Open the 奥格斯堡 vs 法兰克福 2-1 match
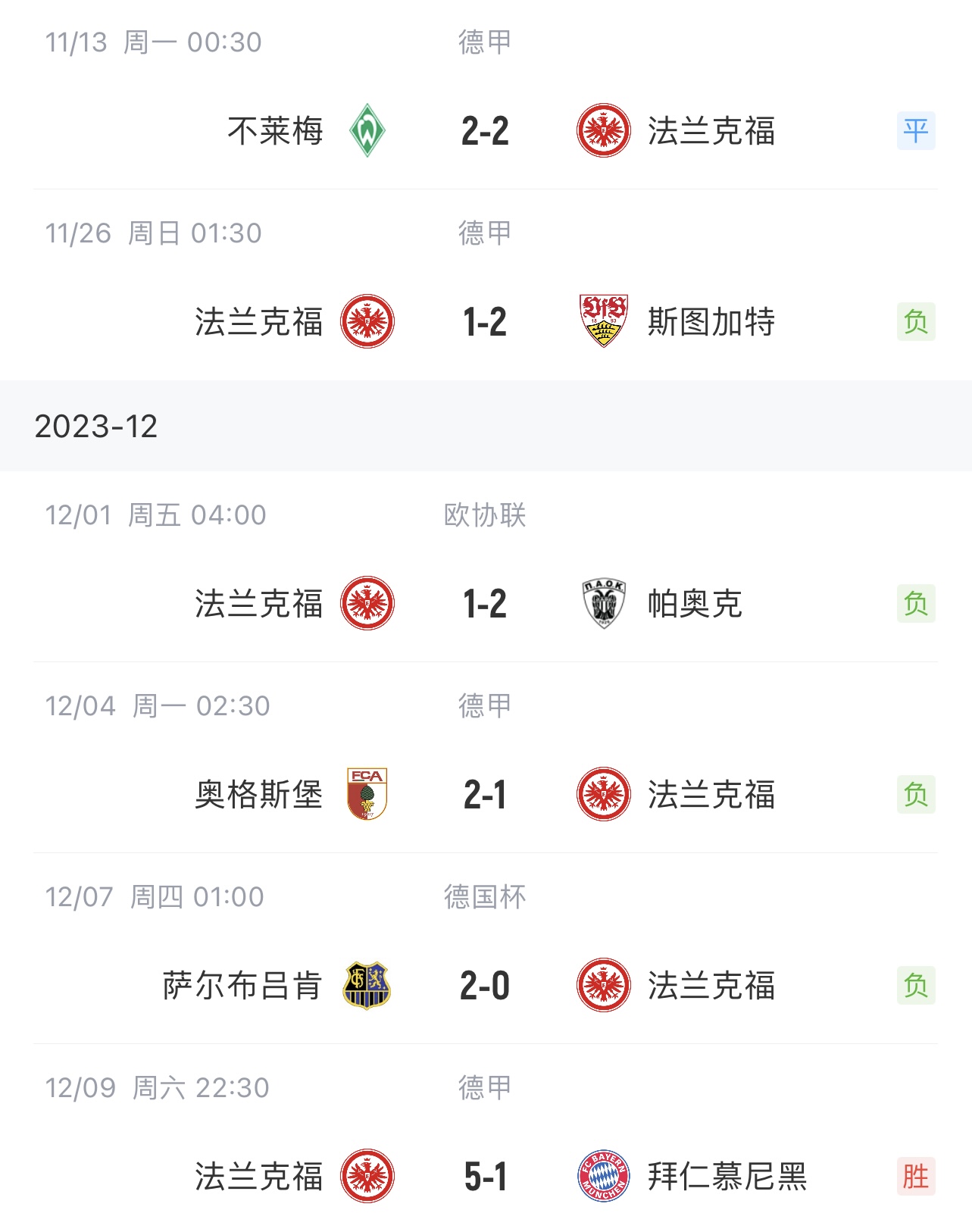The image size is (972, 1232). [x=485, y=795]
